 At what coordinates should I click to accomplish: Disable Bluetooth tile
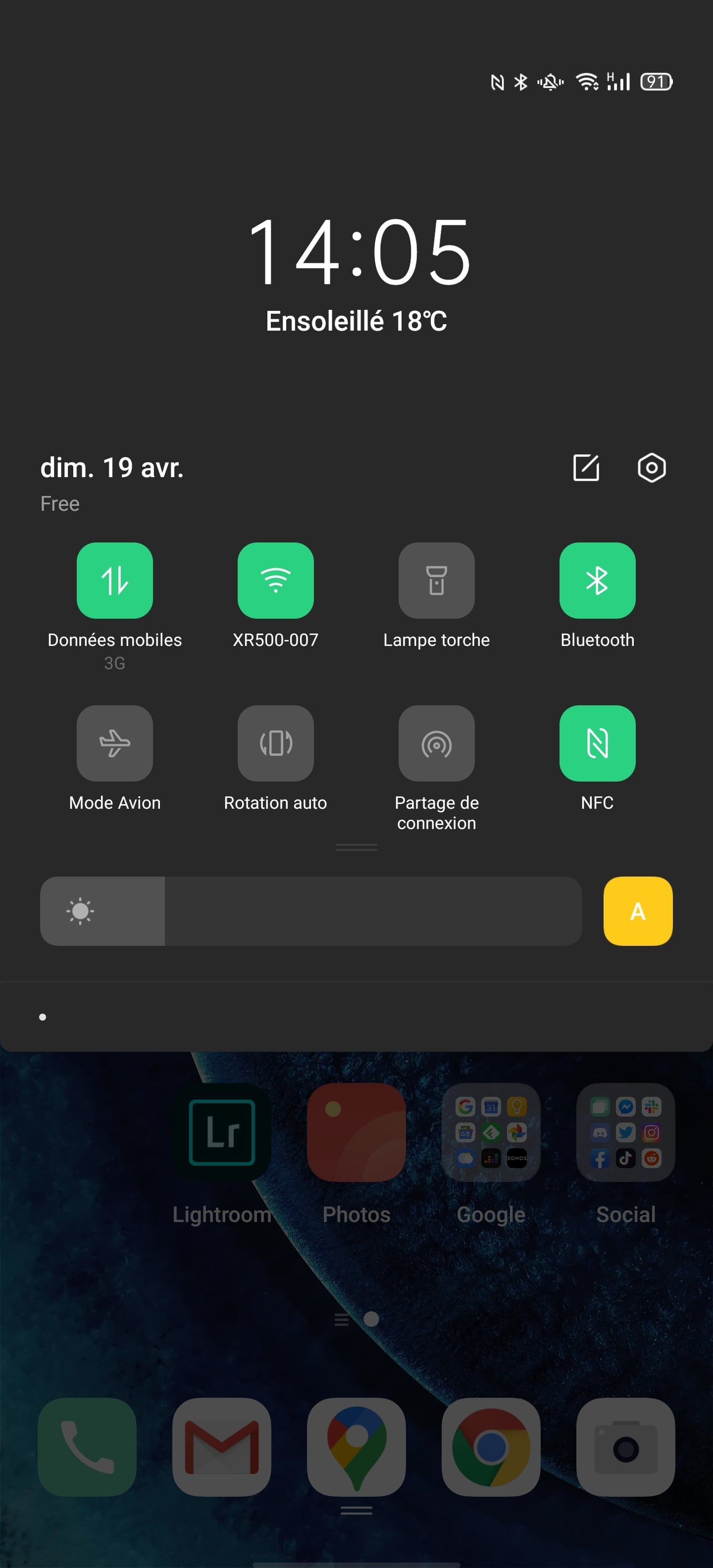coord(597,580)
